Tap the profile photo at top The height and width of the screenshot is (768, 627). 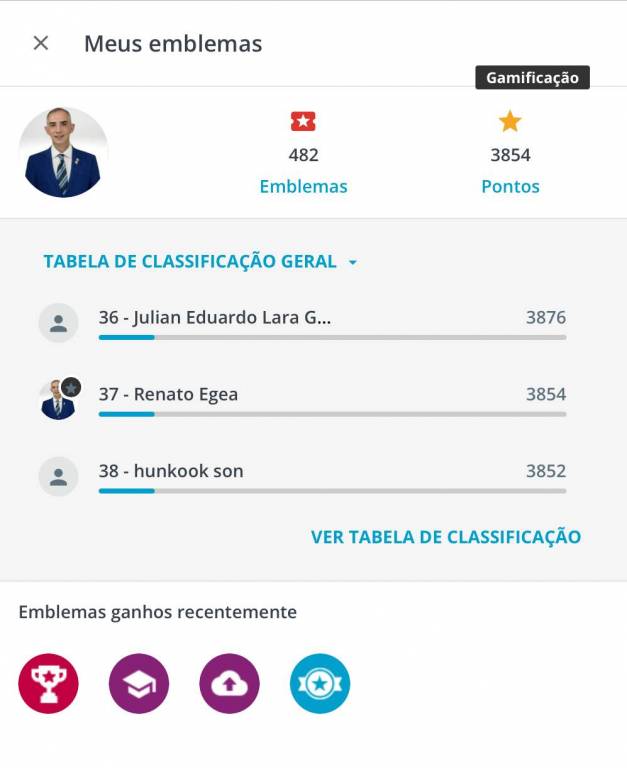coord(63,152)
